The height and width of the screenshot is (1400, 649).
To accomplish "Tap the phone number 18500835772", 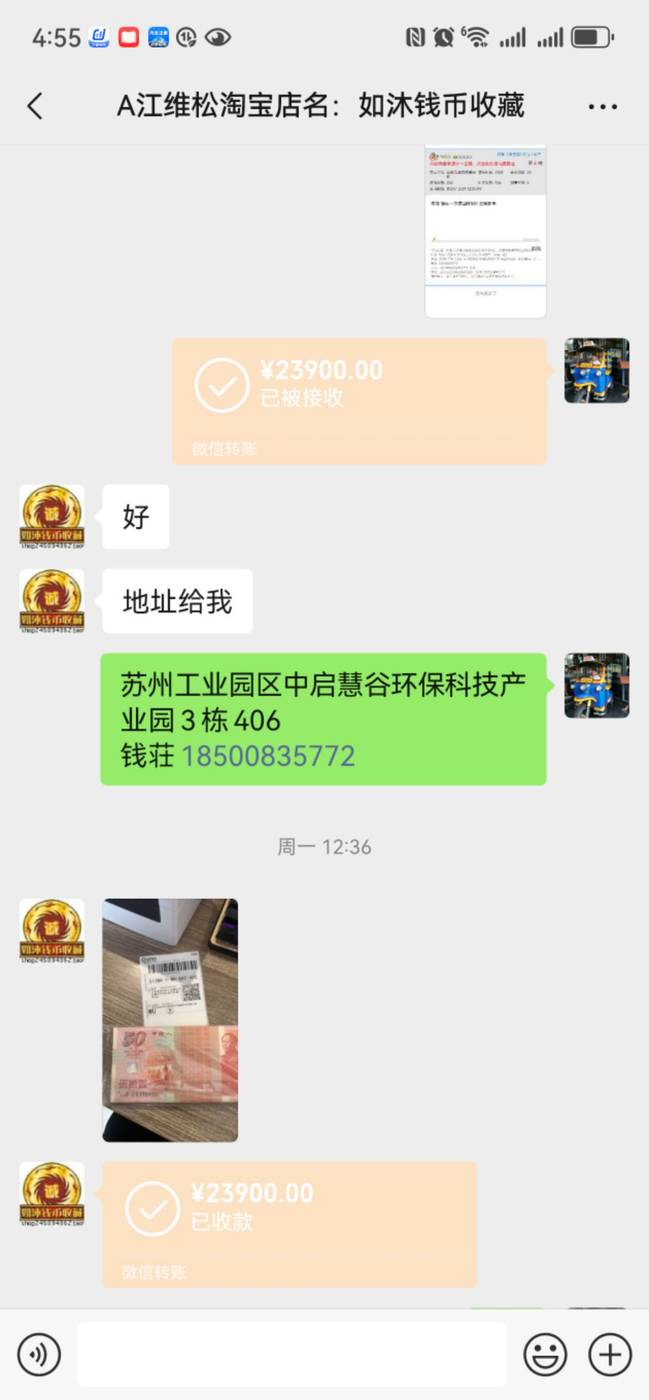I will 268,755.
